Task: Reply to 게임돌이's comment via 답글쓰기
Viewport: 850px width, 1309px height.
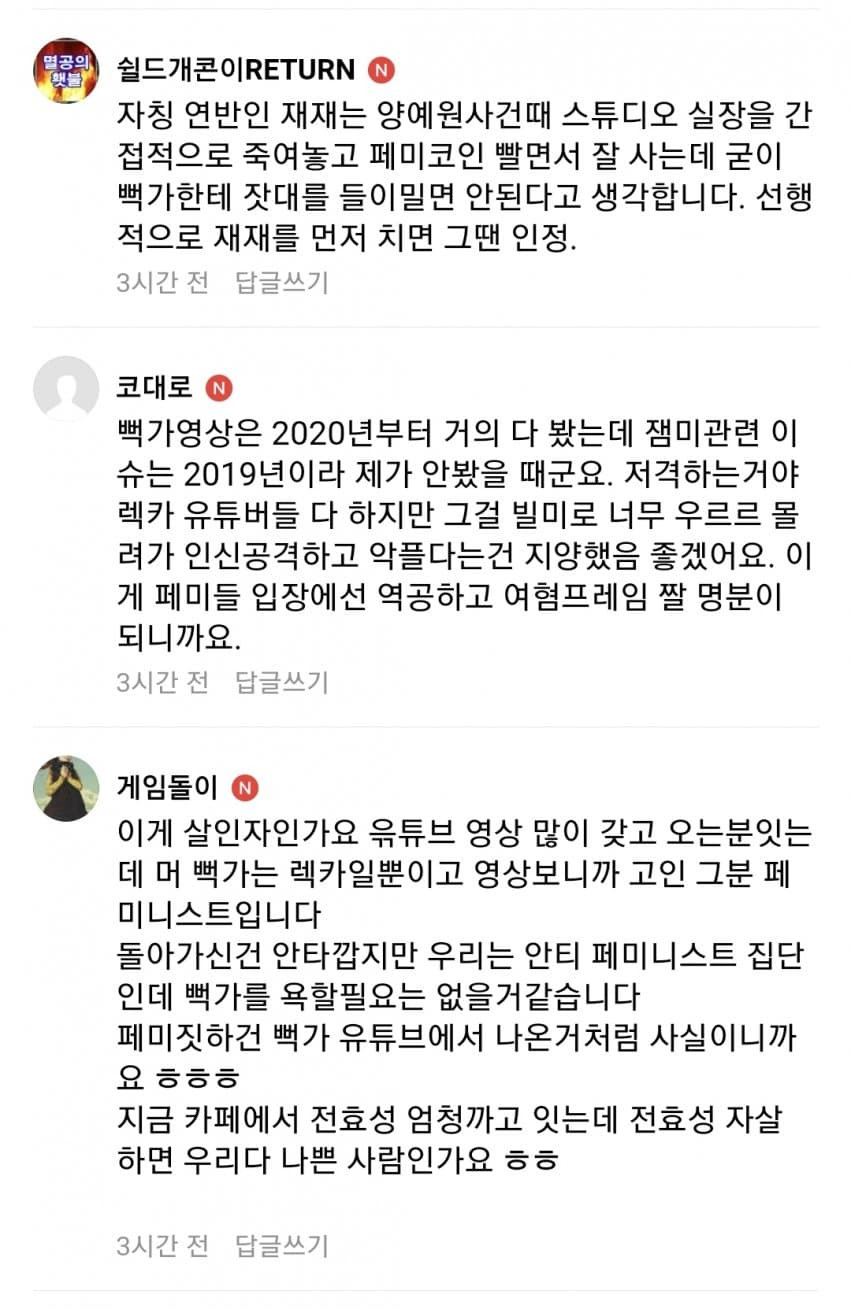Action: point(281,1246)
